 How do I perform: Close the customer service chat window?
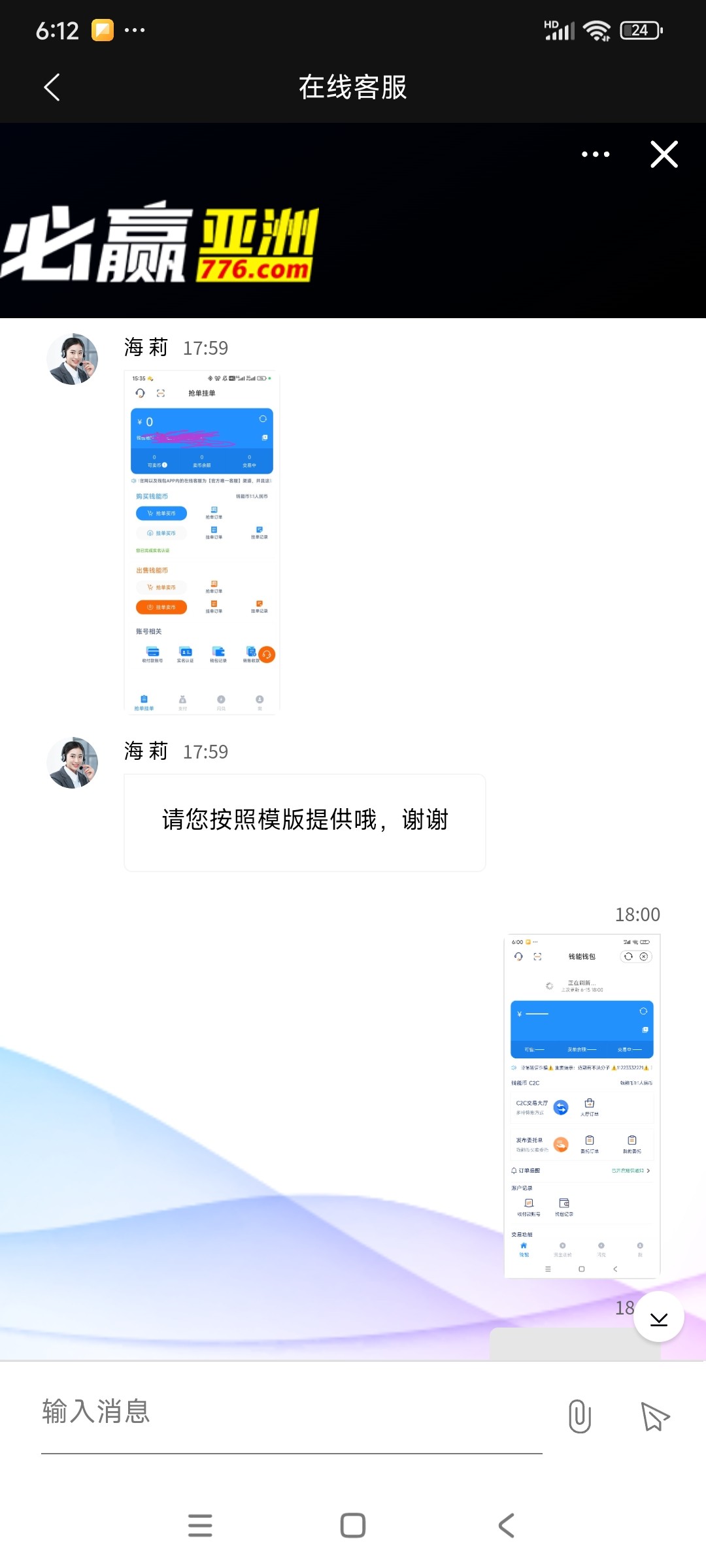pos(664,155)
